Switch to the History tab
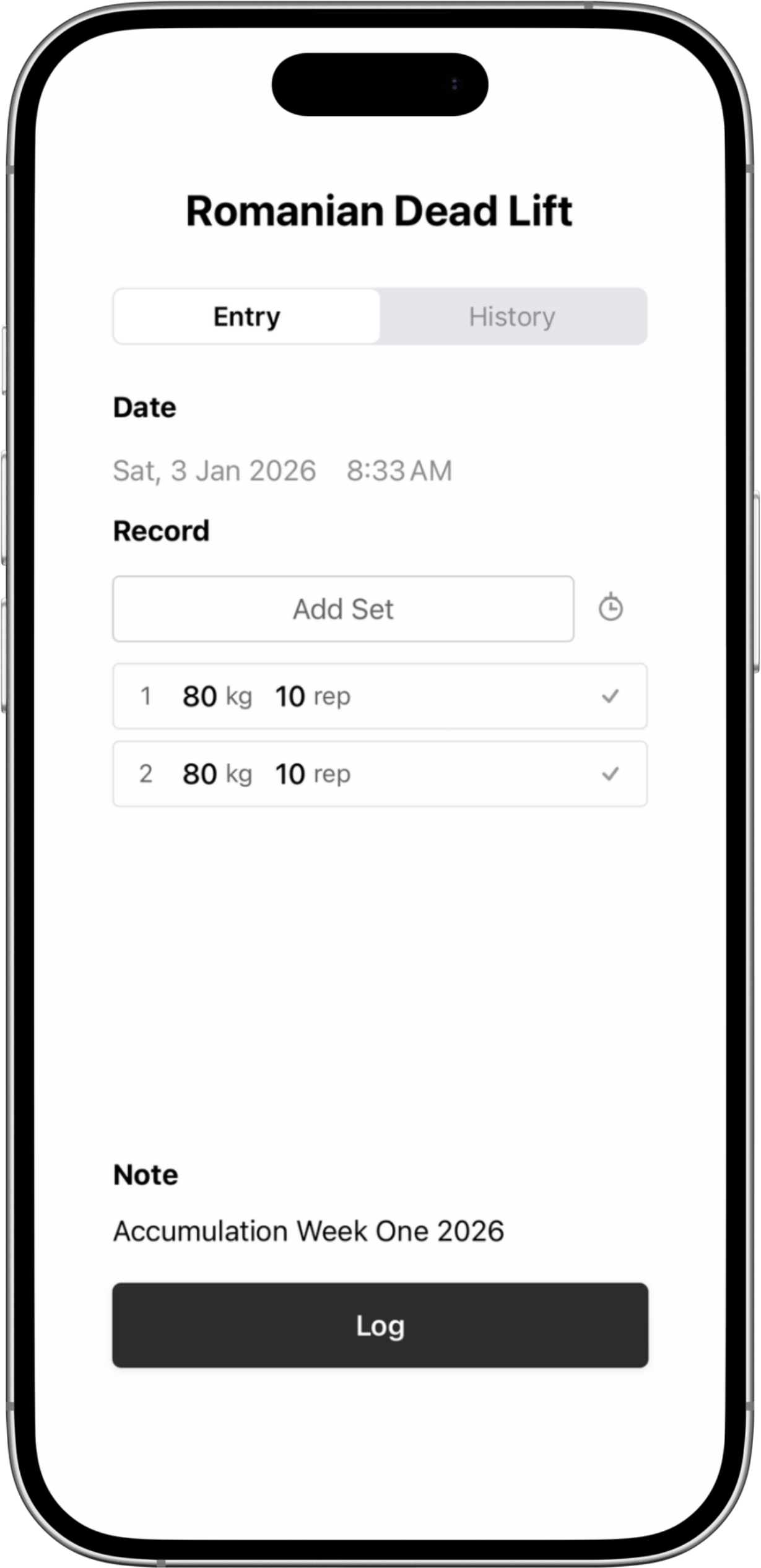 click(512, 316)
